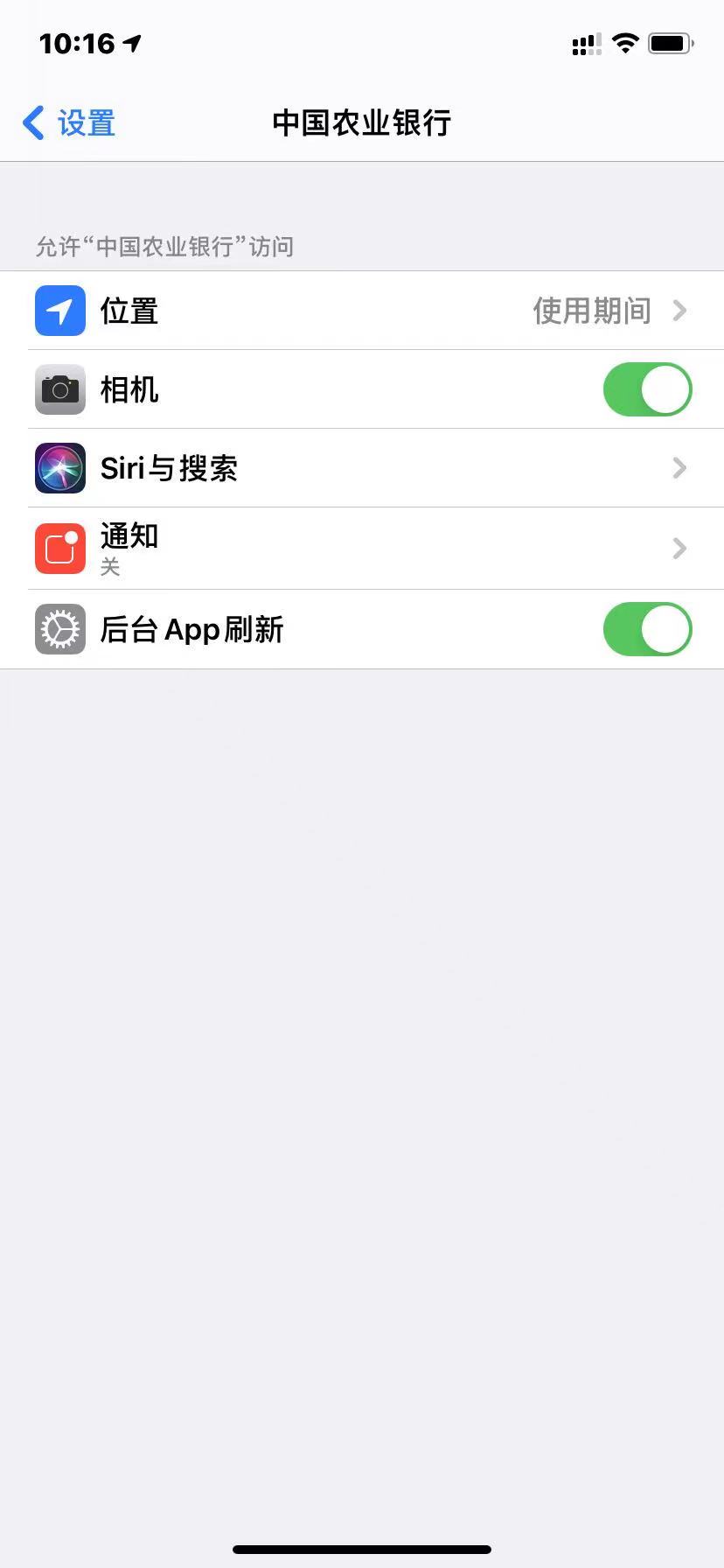Open 位置 location permission settings
The height and width of the screenshot is (1568, 724).
362,311
